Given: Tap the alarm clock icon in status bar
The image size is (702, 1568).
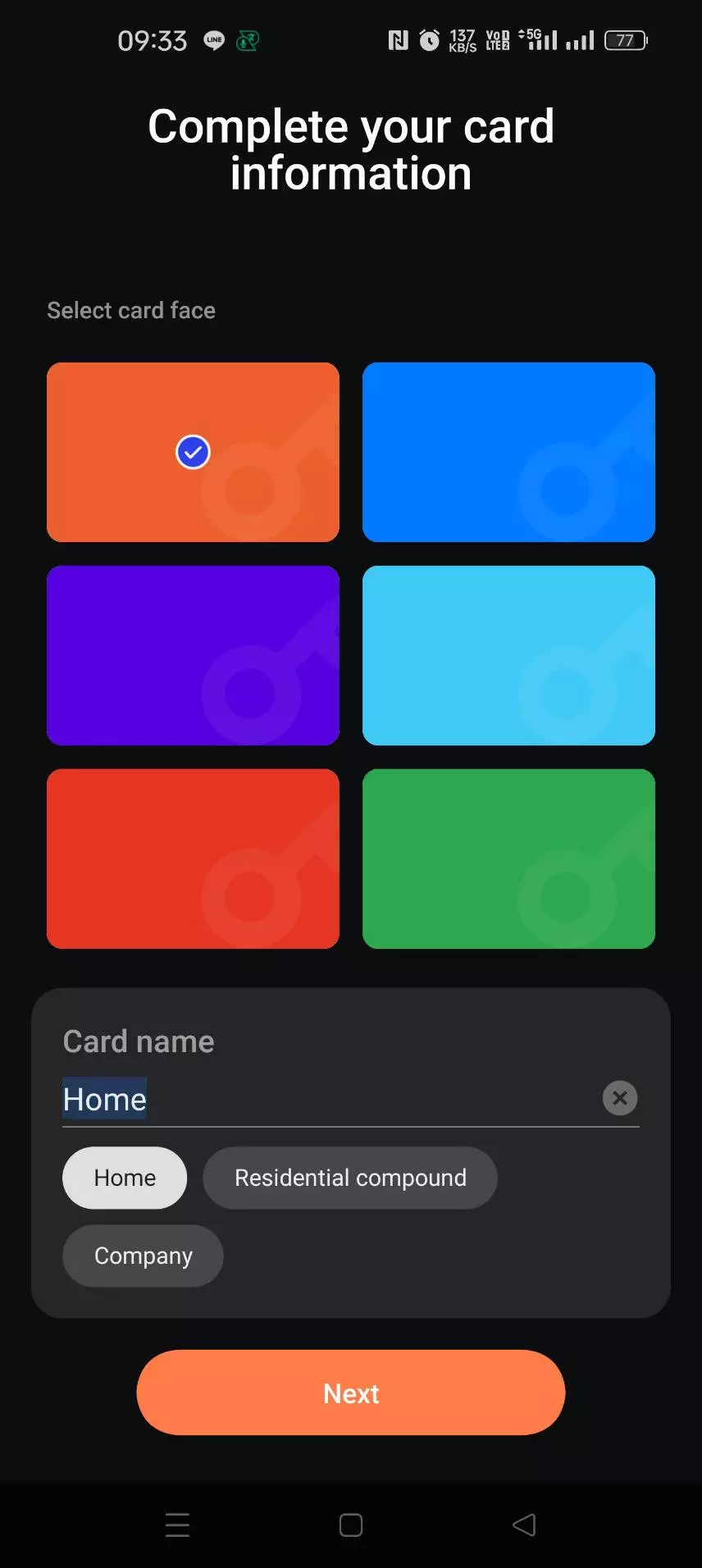Looking at the screenshot, I should tap(428, 39).
